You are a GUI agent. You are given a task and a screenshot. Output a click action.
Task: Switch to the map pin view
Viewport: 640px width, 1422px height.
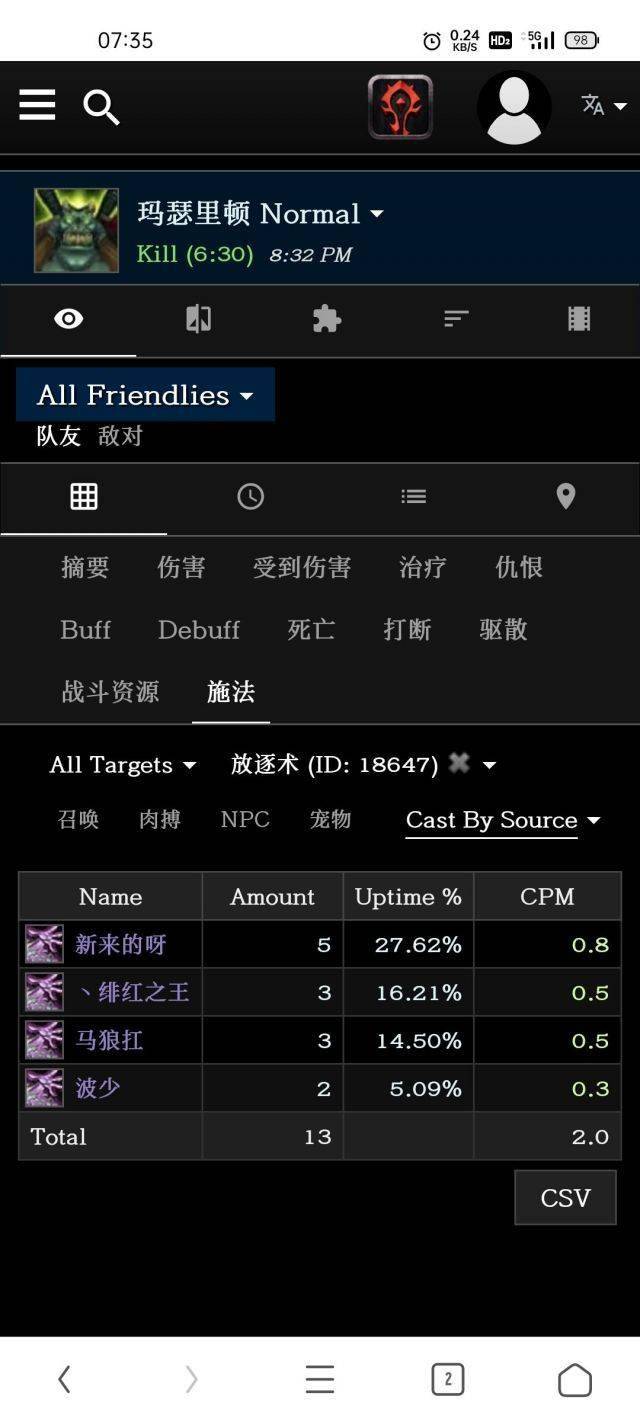pyautogui.click(x=565, y=496)
